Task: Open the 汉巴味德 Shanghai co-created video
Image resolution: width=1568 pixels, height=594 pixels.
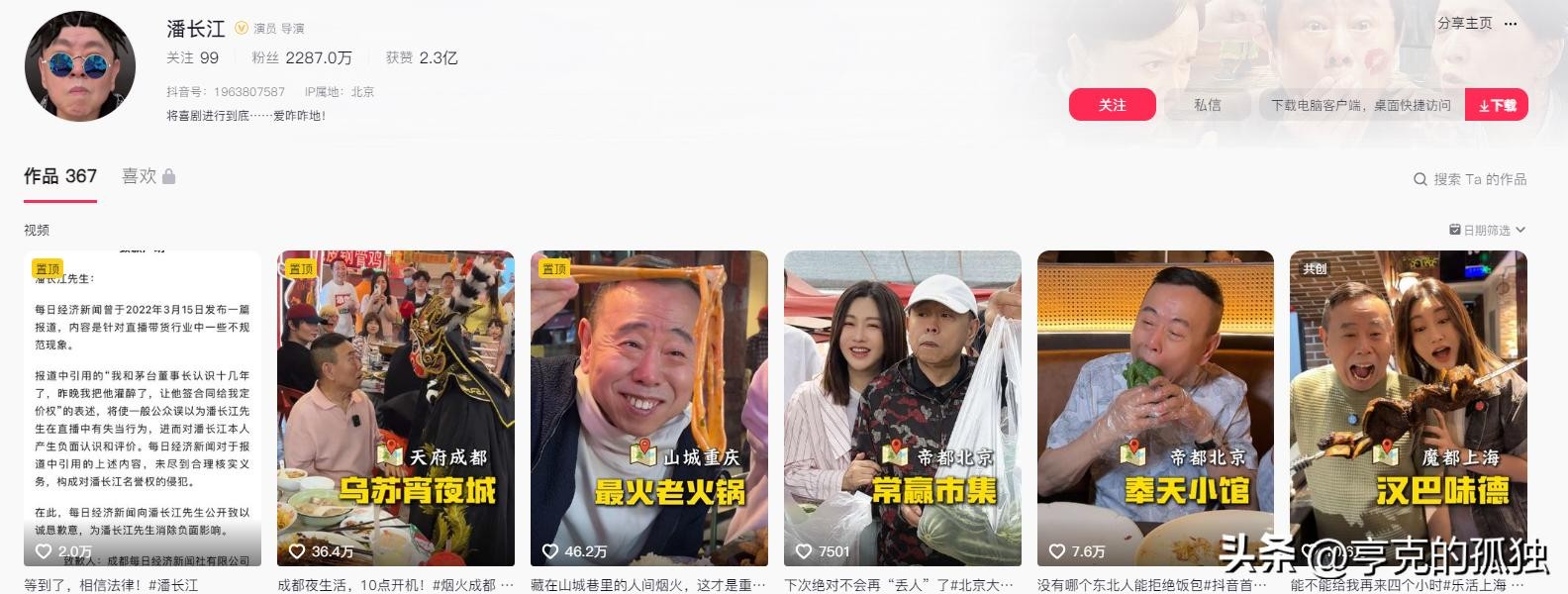Action: click(1408, 408)
